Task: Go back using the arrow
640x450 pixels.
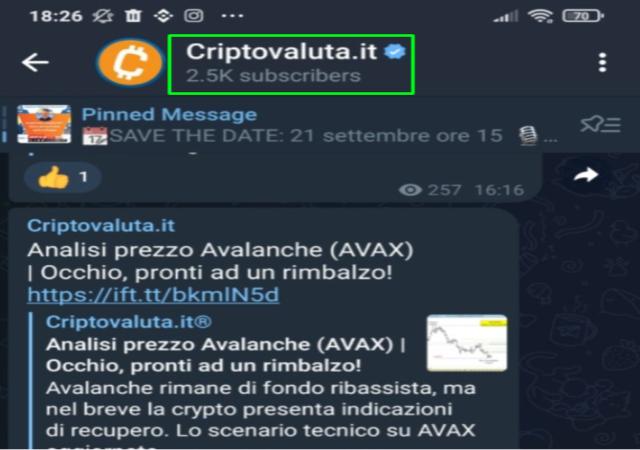Action: [x=36, y=62]
